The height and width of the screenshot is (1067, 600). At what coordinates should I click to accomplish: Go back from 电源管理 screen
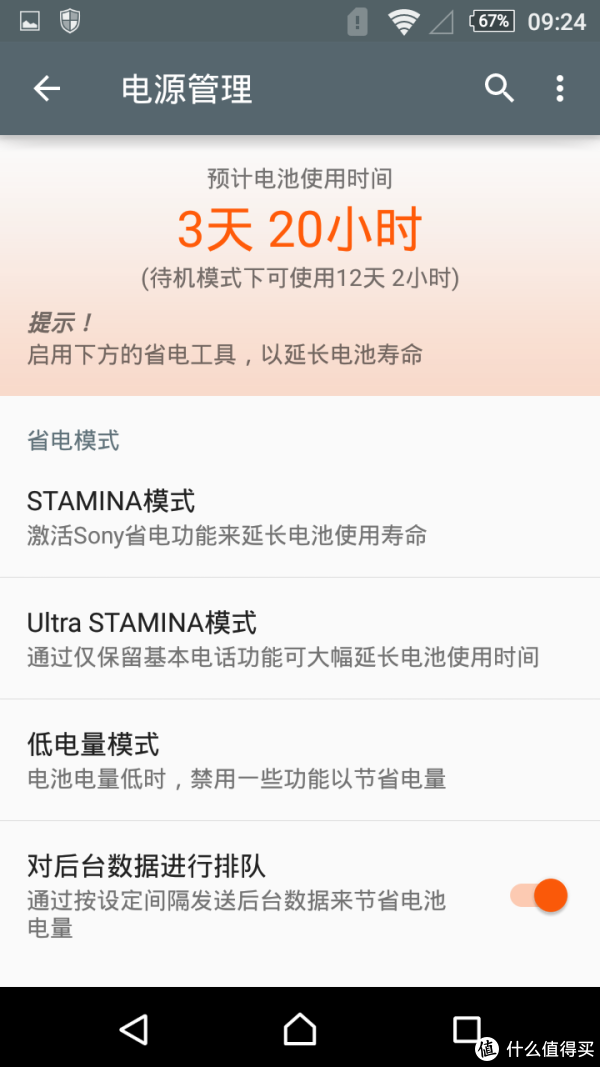click(x=47, y=89)
